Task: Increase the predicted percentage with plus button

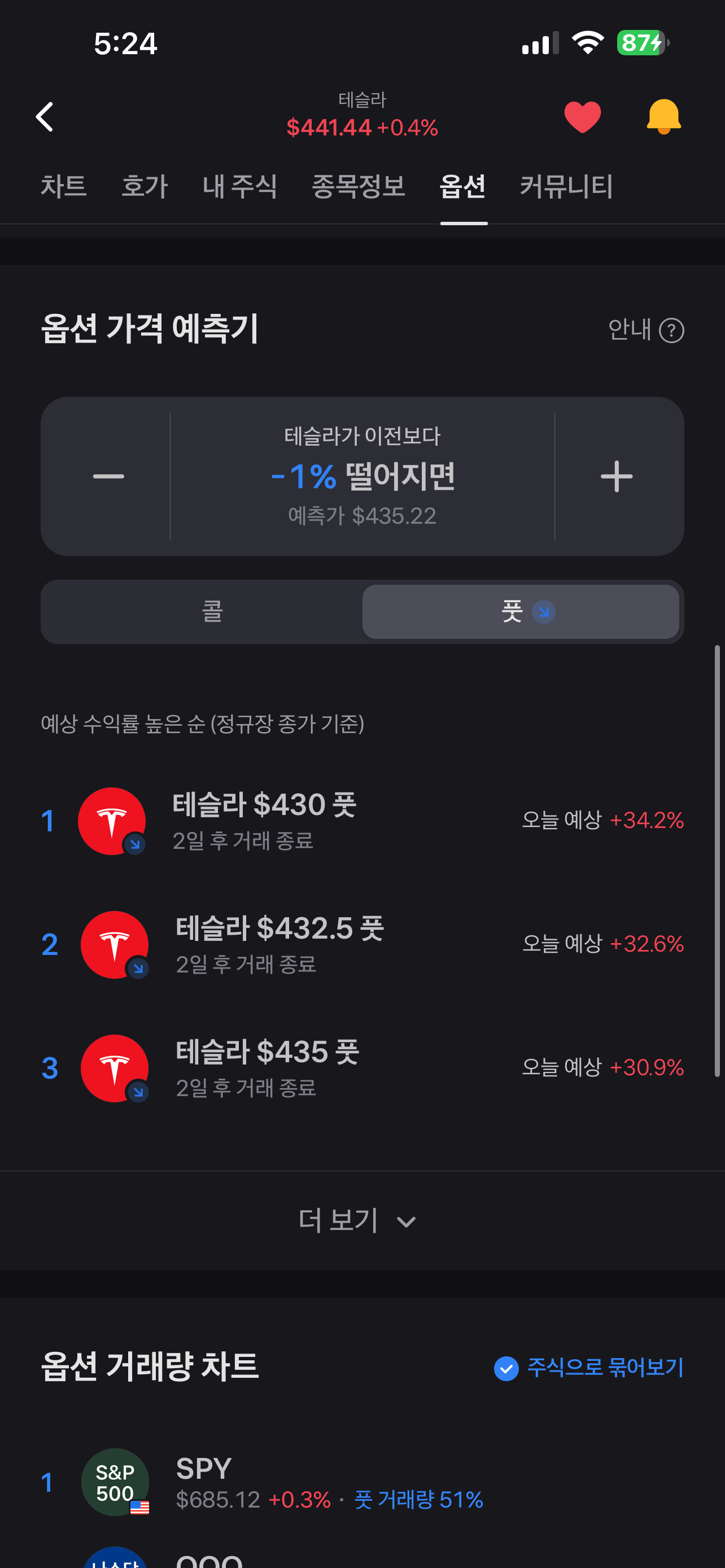Action: click(617, 476)
